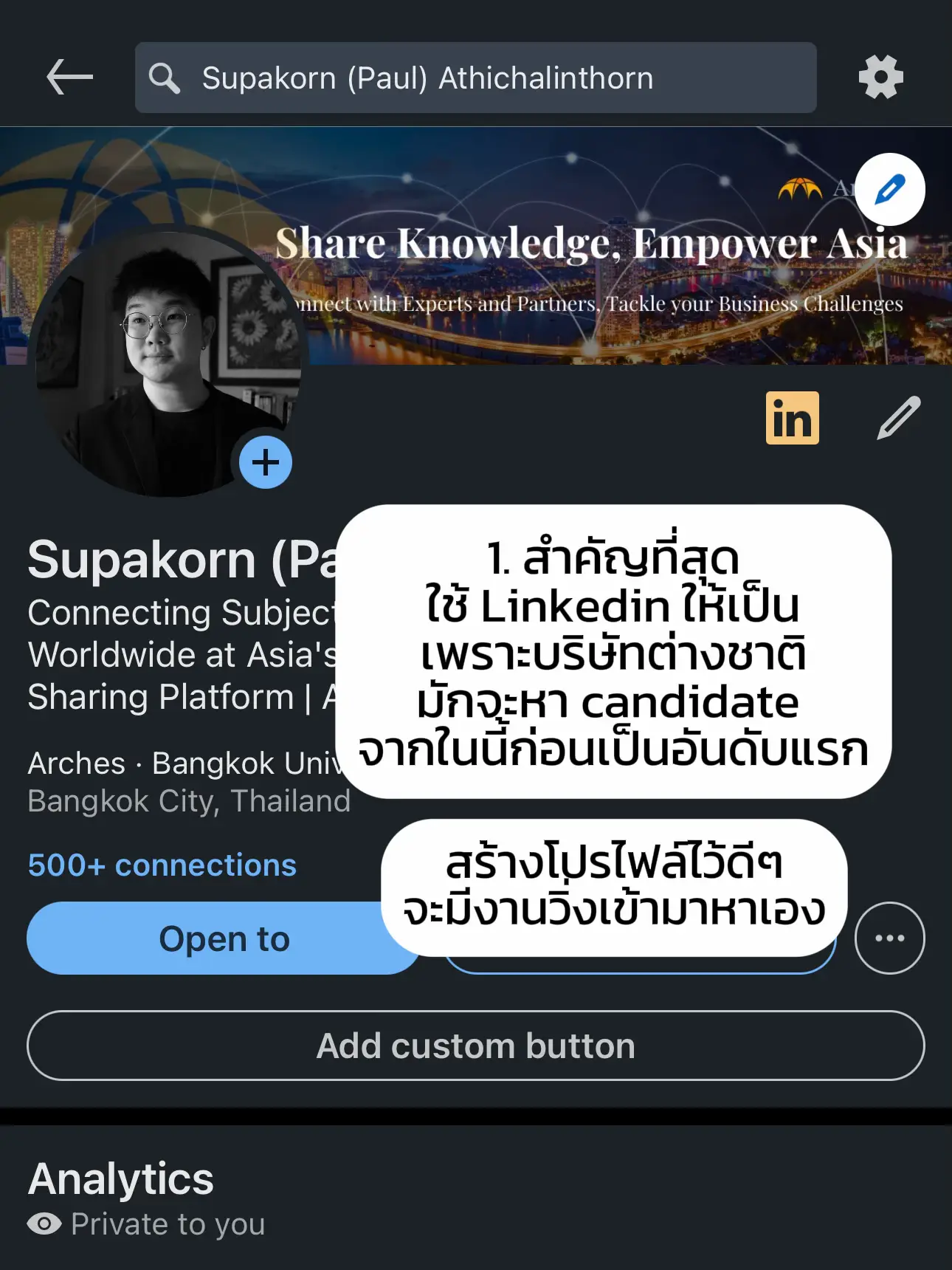The image size is (952, 1270).
Task: Tap the search magnifier icon
Action: tap(165, 77)
